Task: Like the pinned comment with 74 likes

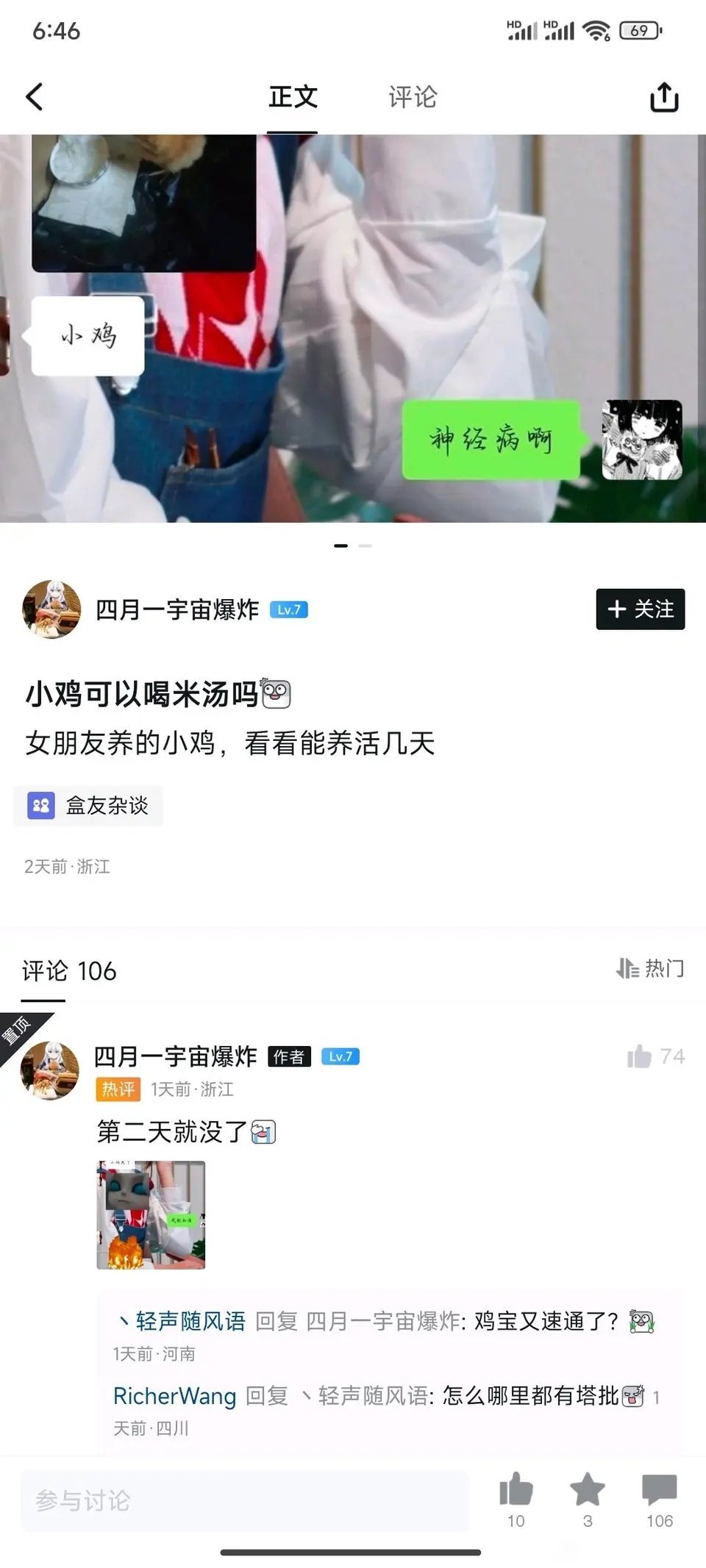Action: pyautogui.click(x=640, y=1056)
